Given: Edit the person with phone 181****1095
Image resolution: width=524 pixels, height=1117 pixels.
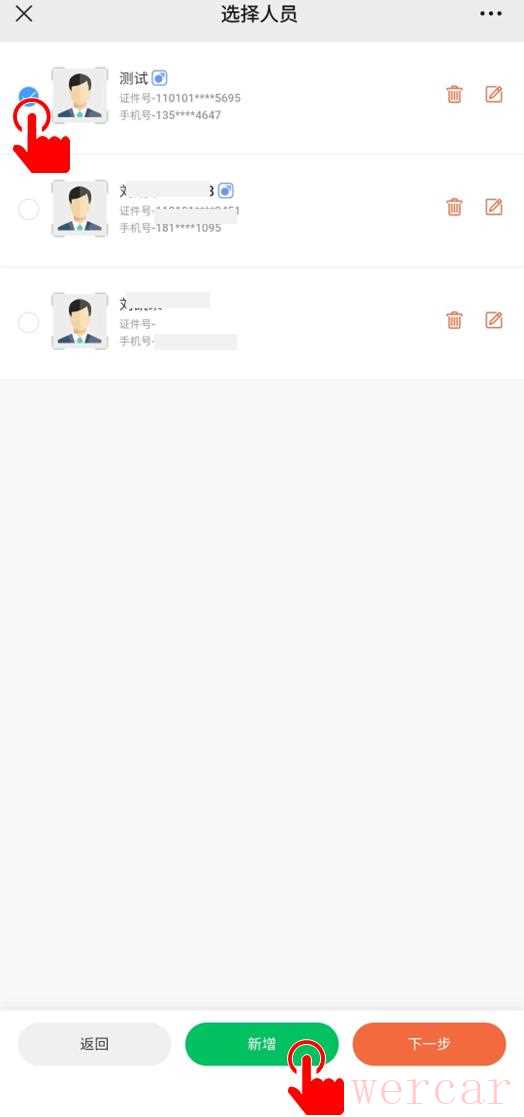Looking at the screenshot, I should point(494,207).
